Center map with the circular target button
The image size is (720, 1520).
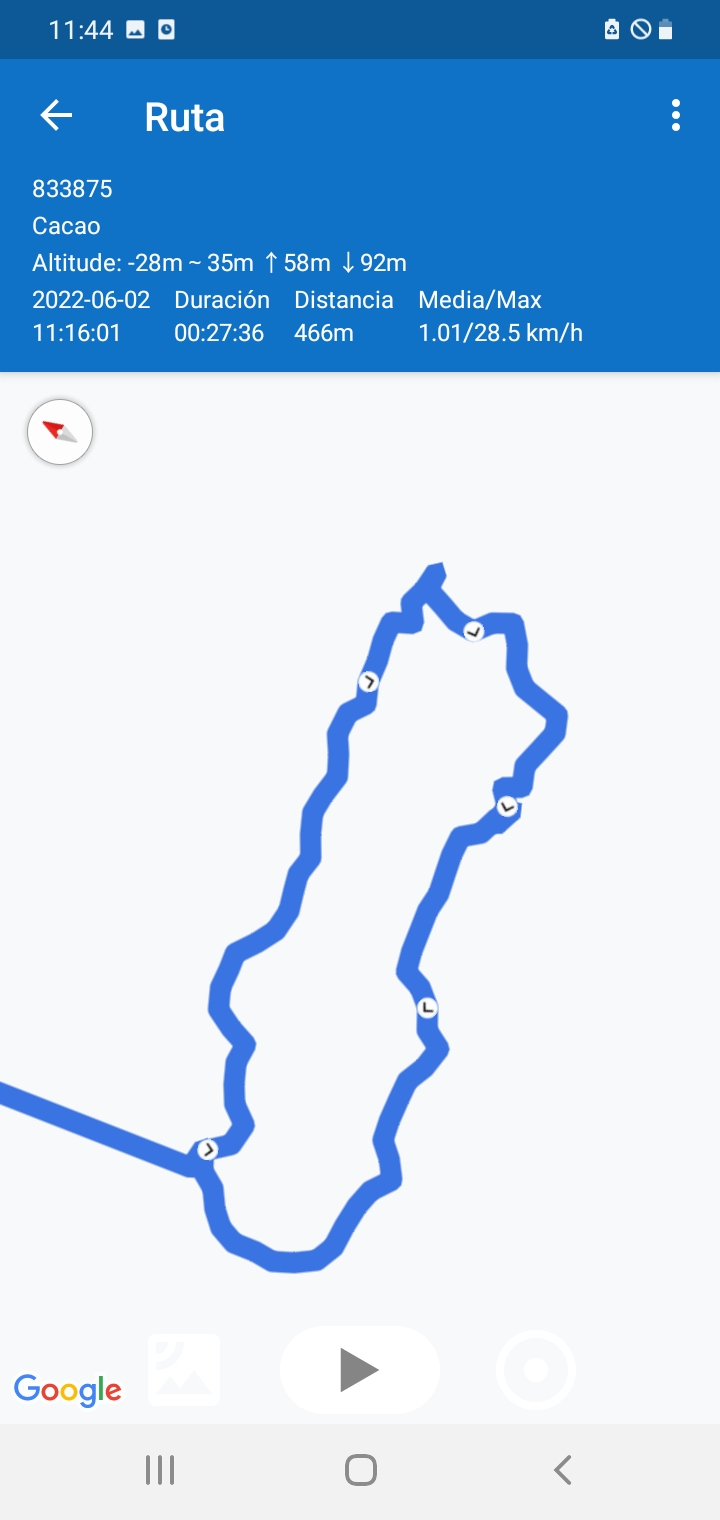536,1369
